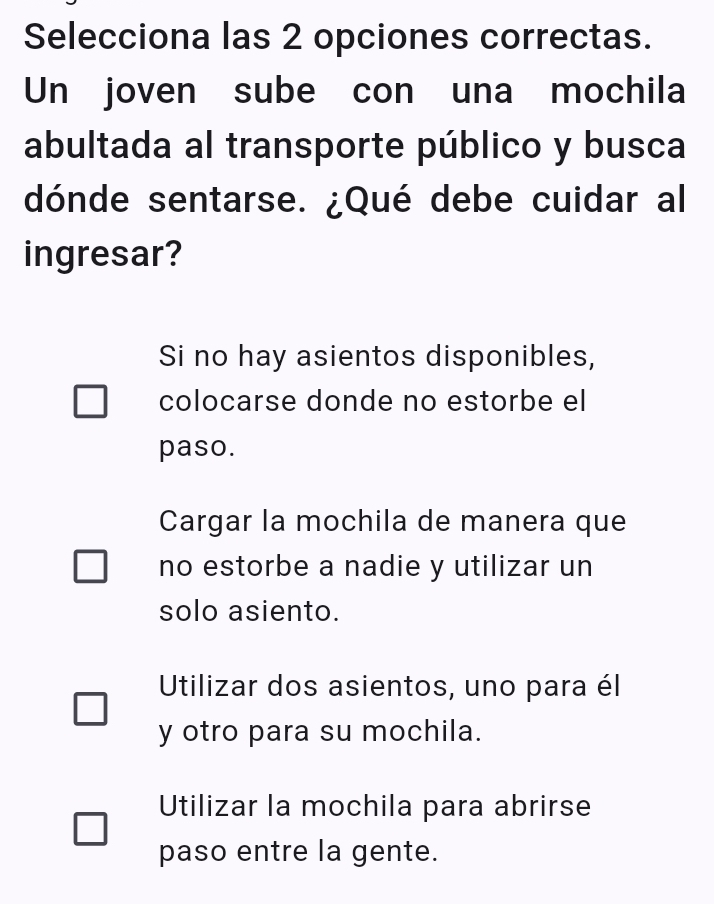This screenshot has height=904, width=714.
Task: Select 'Cargar la mochila de manera que no estorbe'
Action: [x=89, y=567]
